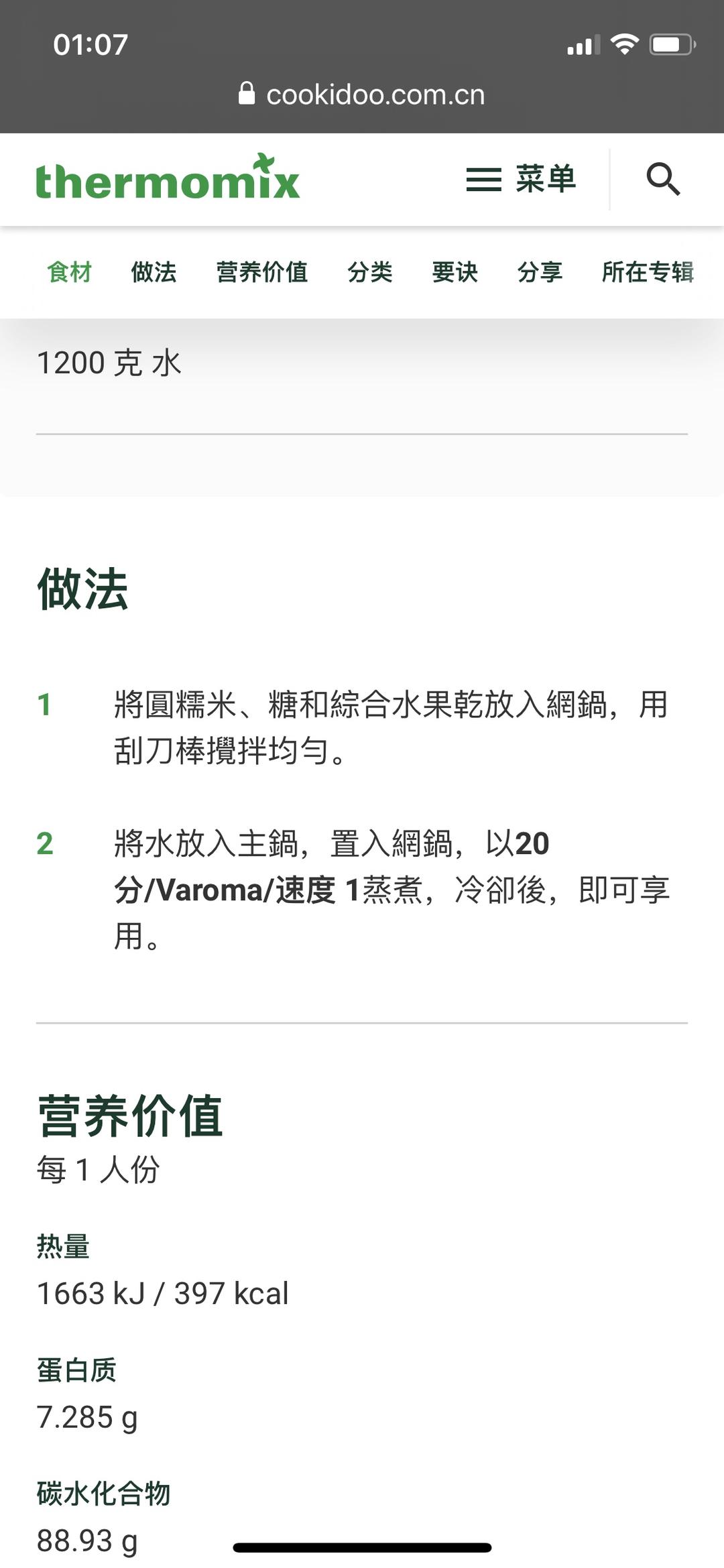This screenshot has width=724, height=1568.
Task: Open the search magnifier icon
Action: pyautogui.click(x=663, y=179)
